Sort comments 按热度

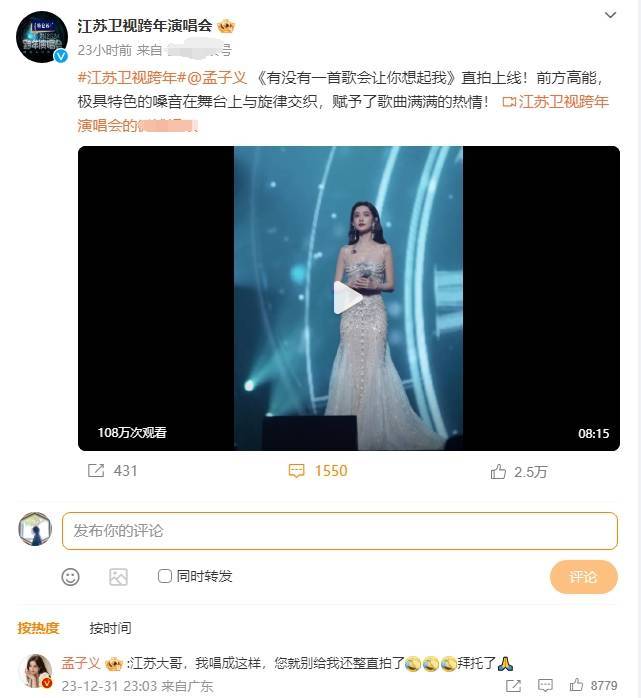(x=38, y=628)
